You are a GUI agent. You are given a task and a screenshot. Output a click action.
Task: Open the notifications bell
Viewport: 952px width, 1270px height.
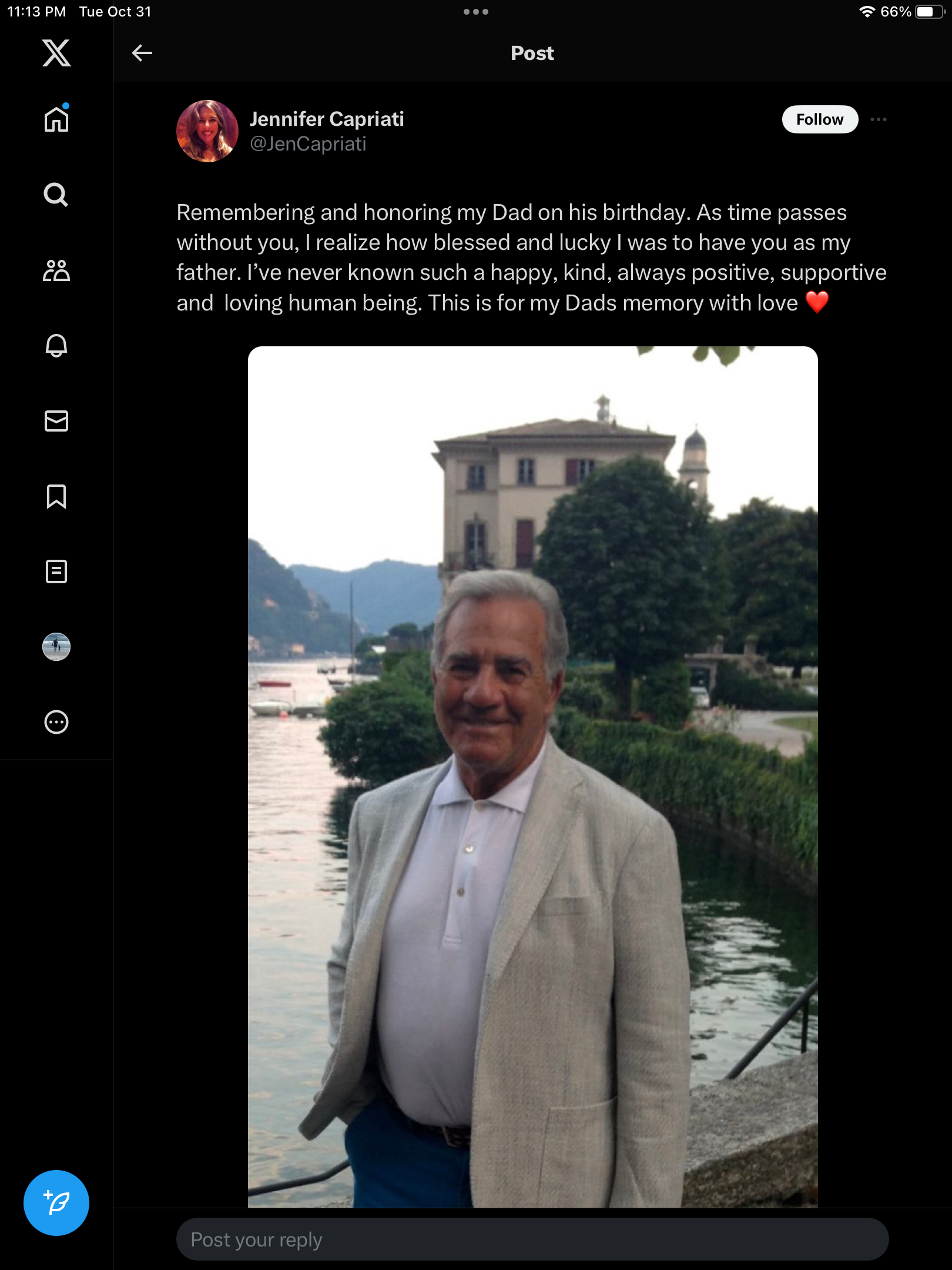(56, 346)
